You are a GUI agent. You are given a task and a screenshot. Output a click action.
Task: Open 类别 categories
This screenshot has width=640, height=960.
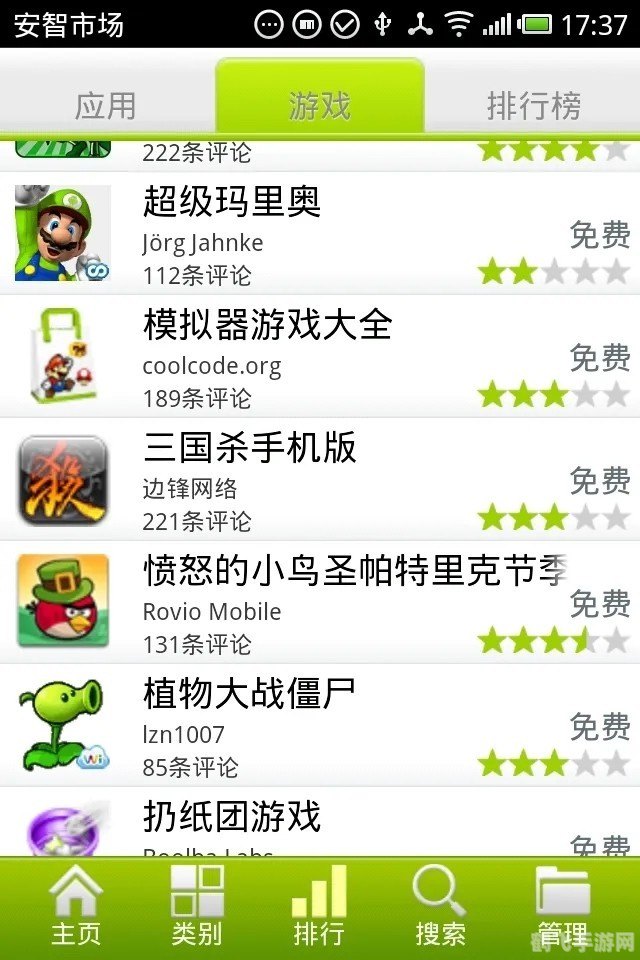coord(197,908)
